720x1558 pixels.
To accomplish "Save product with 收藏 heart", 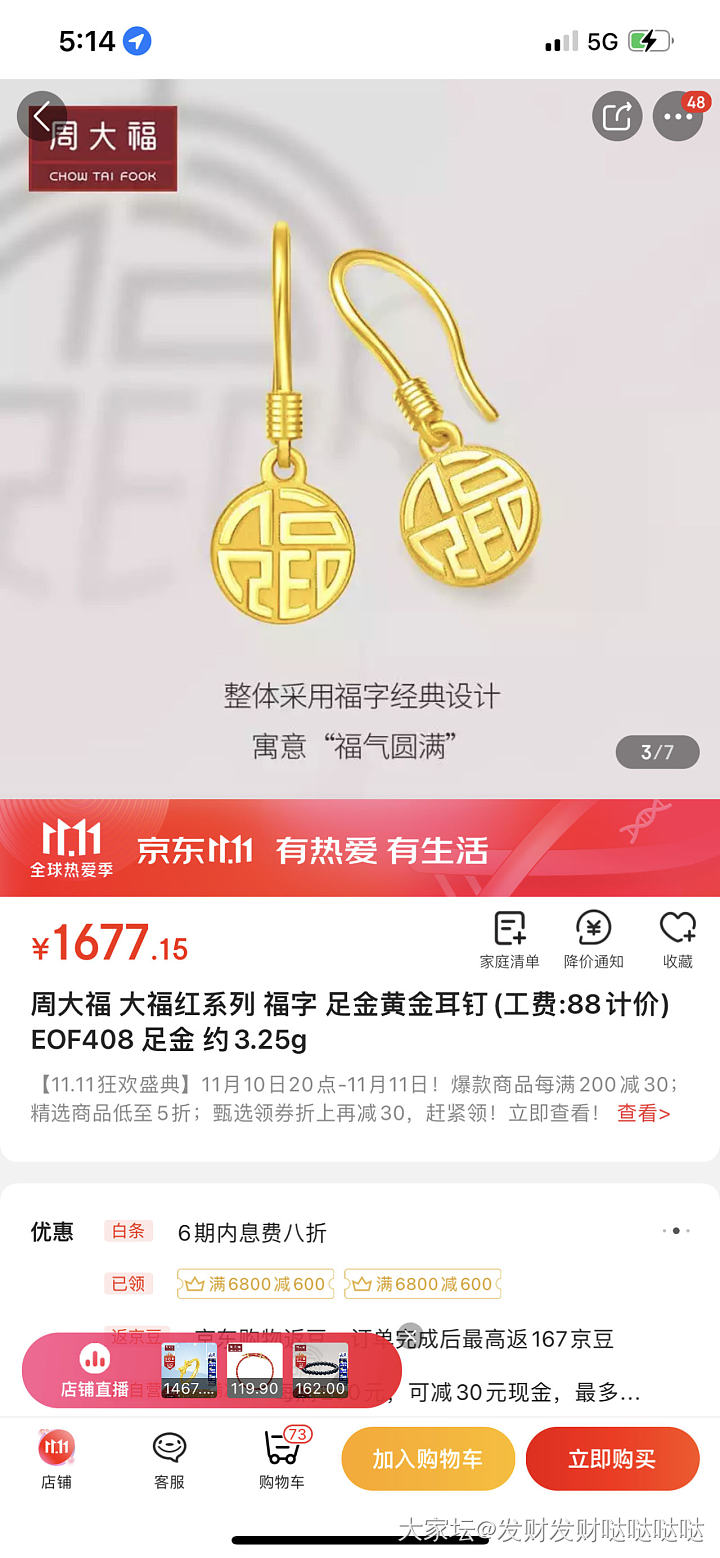I will pyautogui.click(x=677, y=939).
